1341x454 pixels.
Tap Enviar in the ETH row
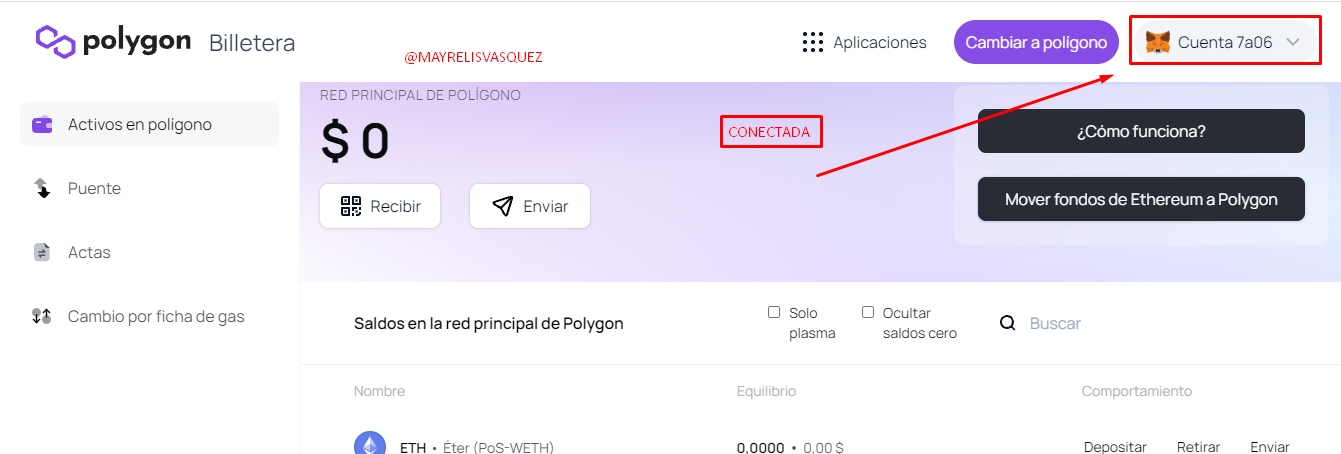tap(1270, 447)
